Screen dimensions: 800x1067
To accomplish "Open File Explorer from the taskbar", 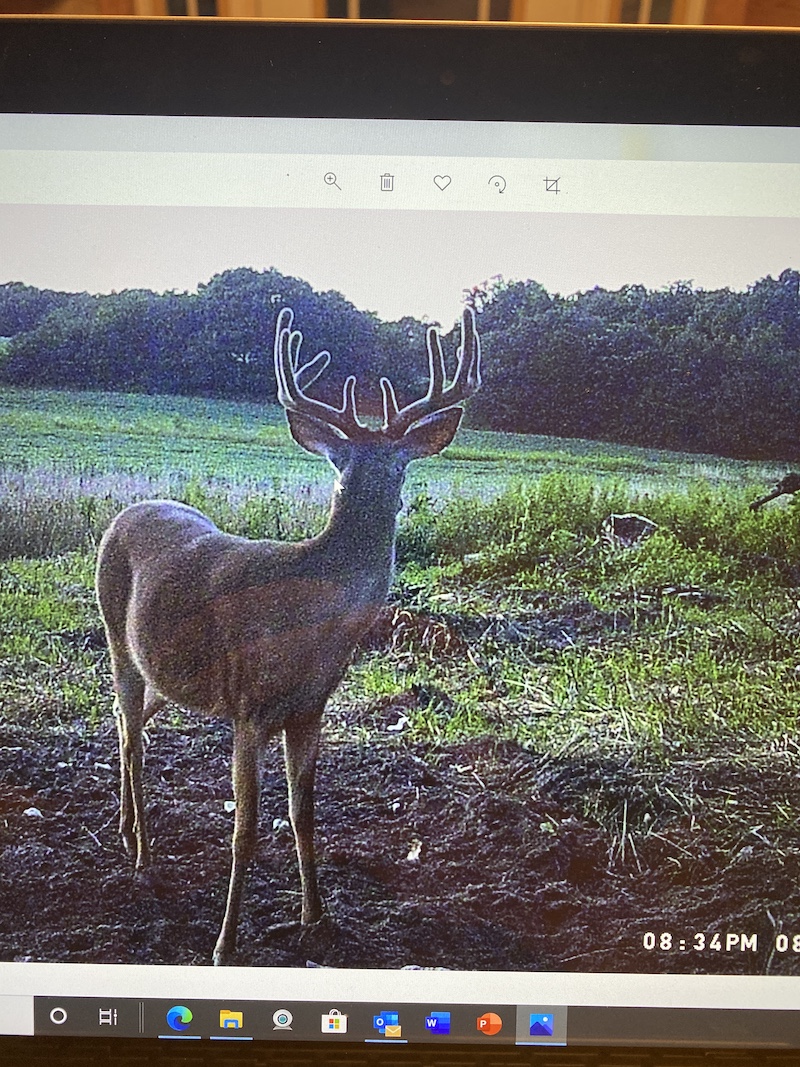I will [x=231, y=1019].
